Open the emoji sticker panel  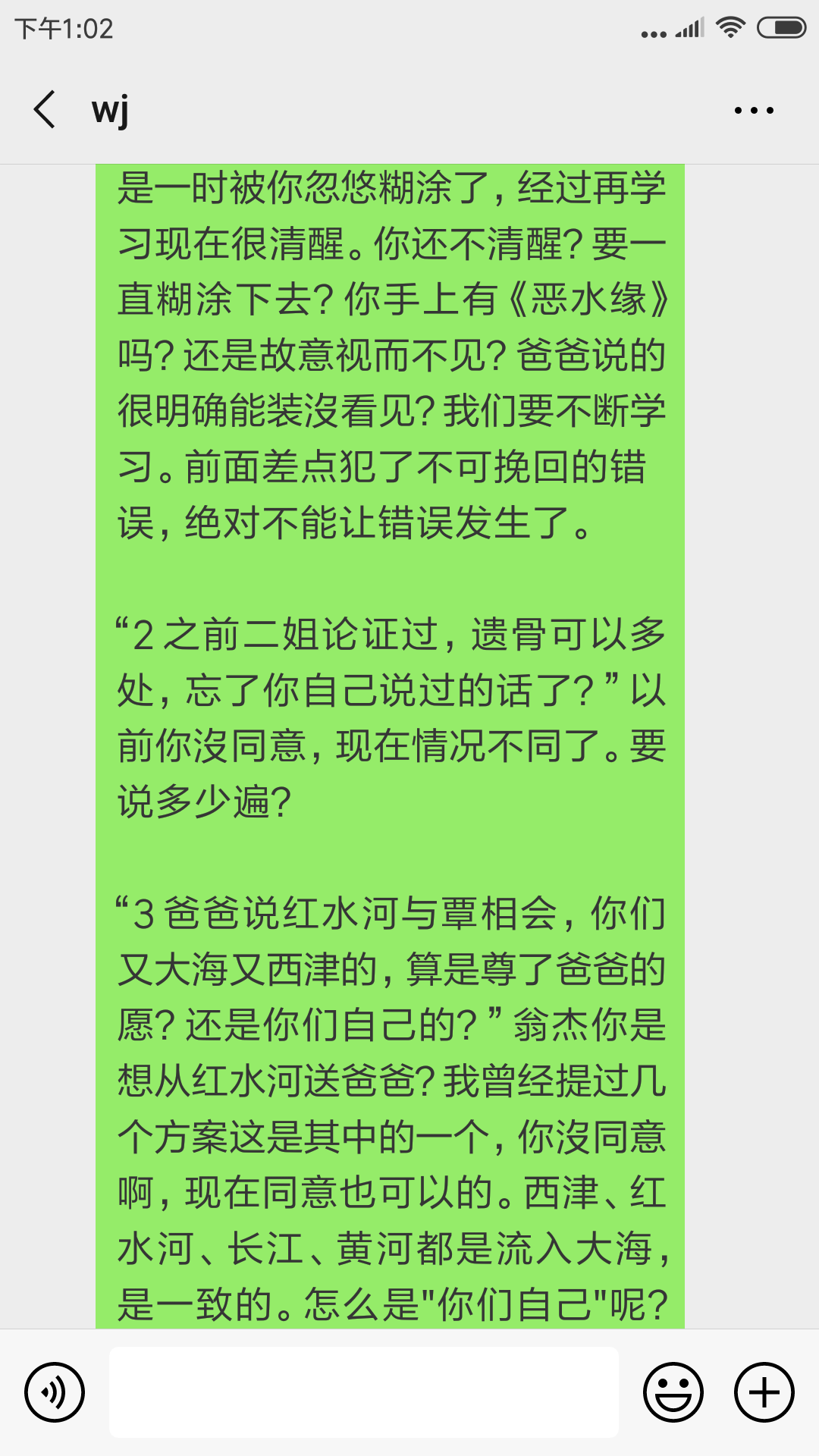tap(673, 1392)
